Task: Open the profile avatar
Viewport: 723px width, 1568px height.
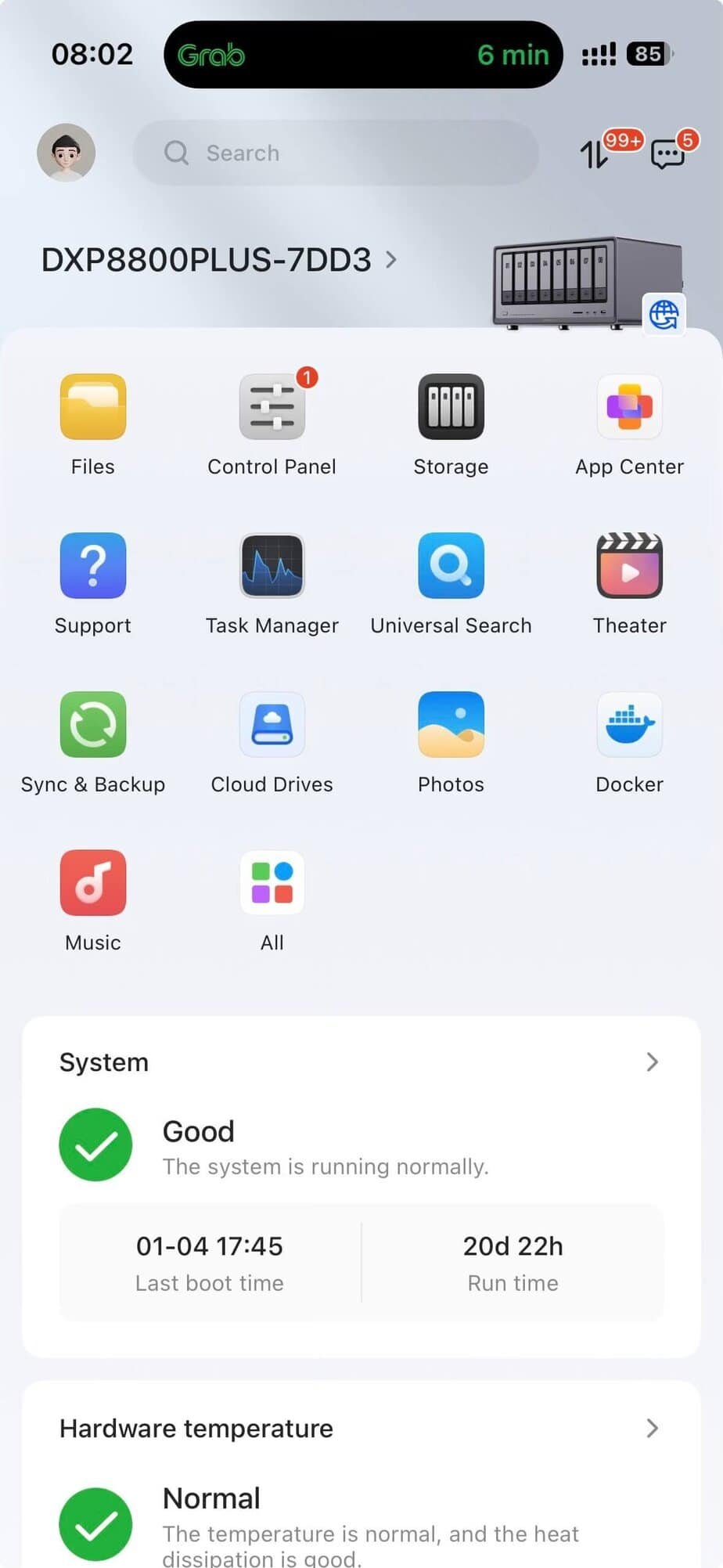Action: 67,153
